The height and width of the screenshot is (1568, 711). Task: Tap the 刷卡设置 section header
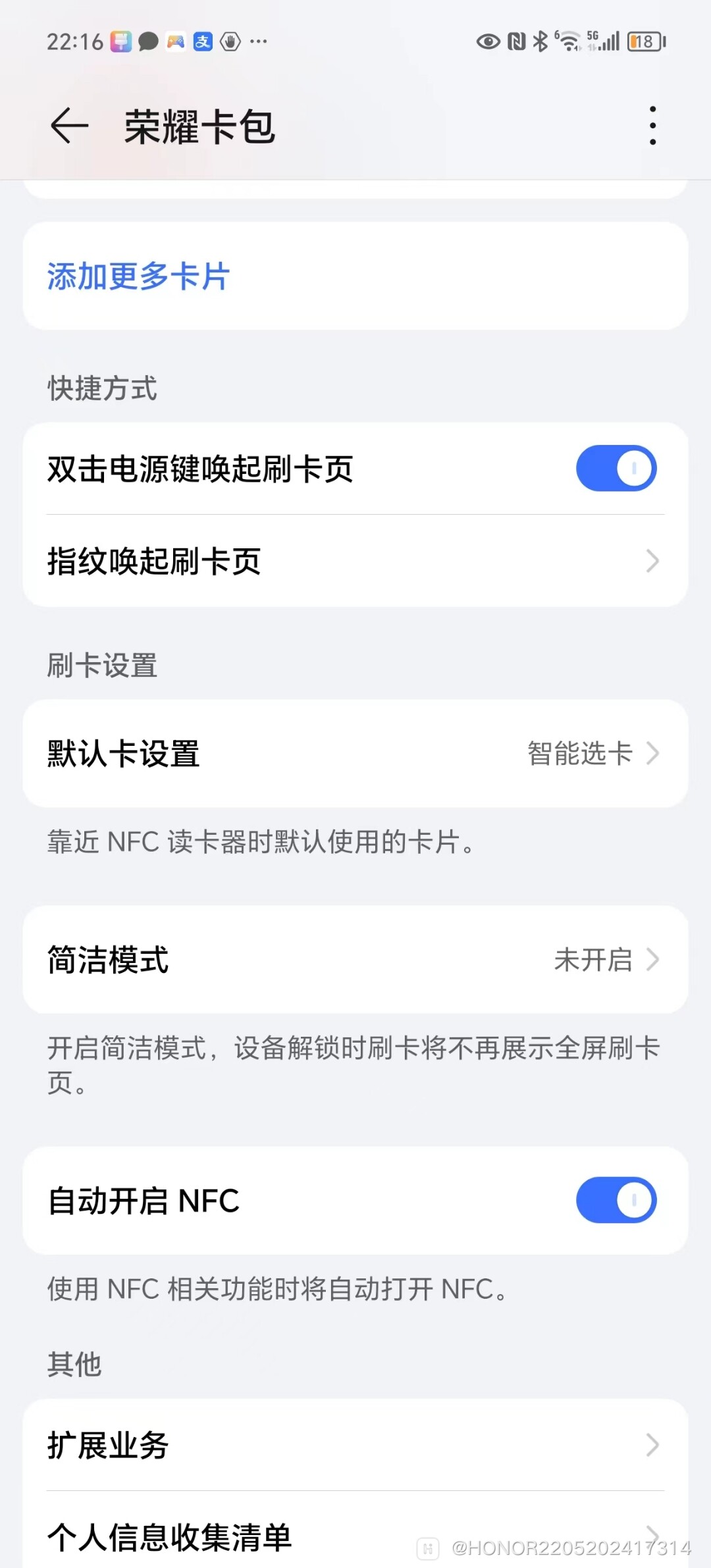(102, 666)
